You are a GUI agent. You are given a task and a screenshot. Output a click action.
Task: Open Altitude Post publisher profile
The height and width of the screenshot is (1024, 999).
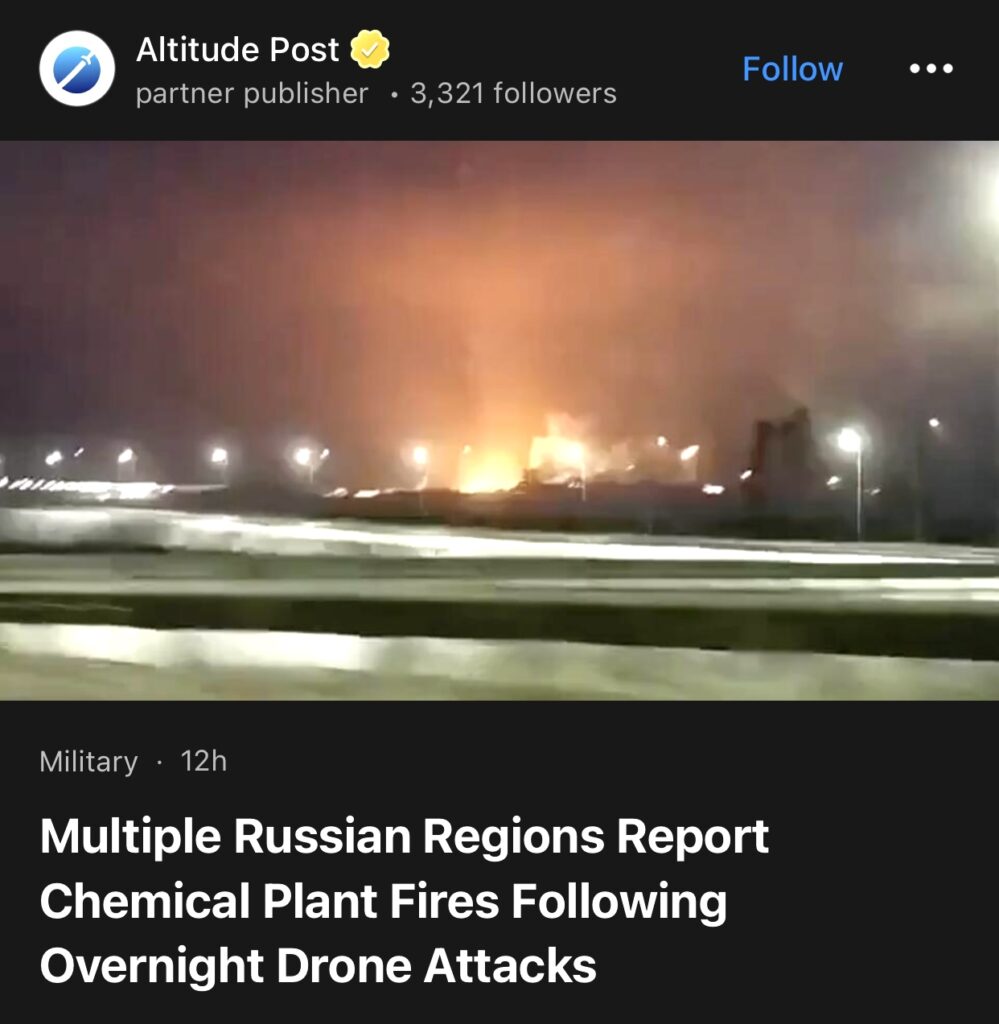(238, 49)
